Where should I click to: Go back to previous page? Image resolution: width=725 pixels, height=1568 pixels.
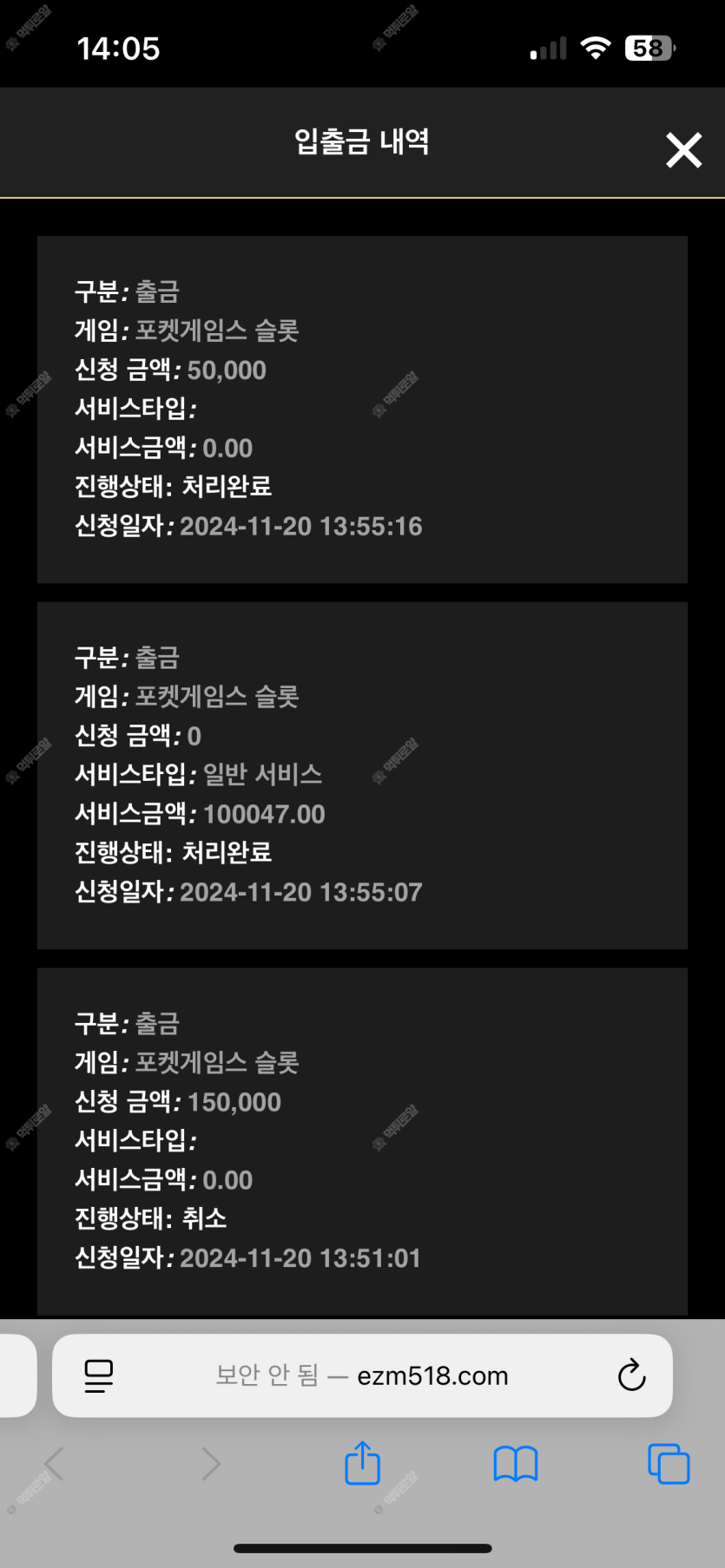pyautogui.click(x=54, y=1464)
